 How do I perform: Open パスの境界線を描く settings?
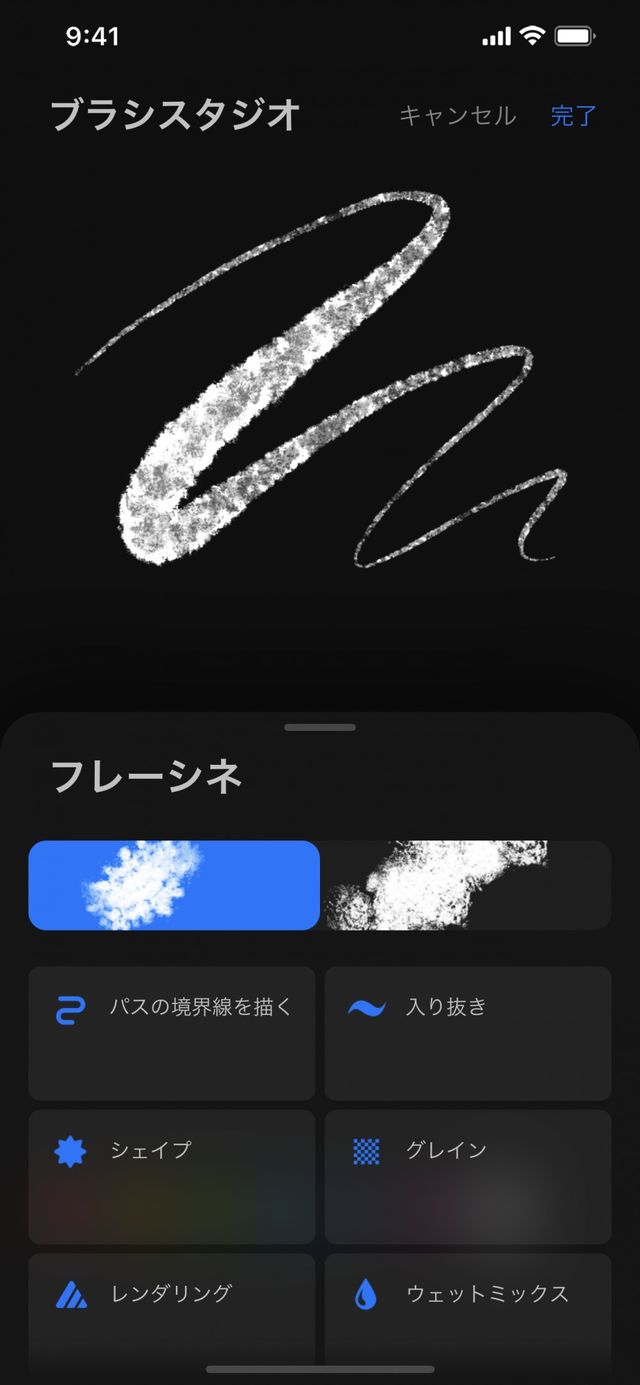tap(171, 1033)
